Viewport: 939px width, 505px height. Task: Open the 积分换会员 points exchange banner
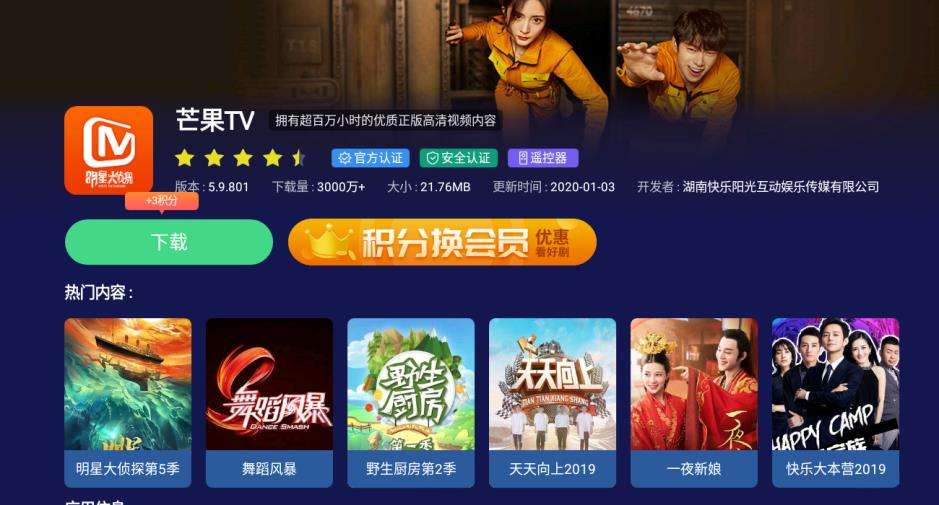(442, 242)
